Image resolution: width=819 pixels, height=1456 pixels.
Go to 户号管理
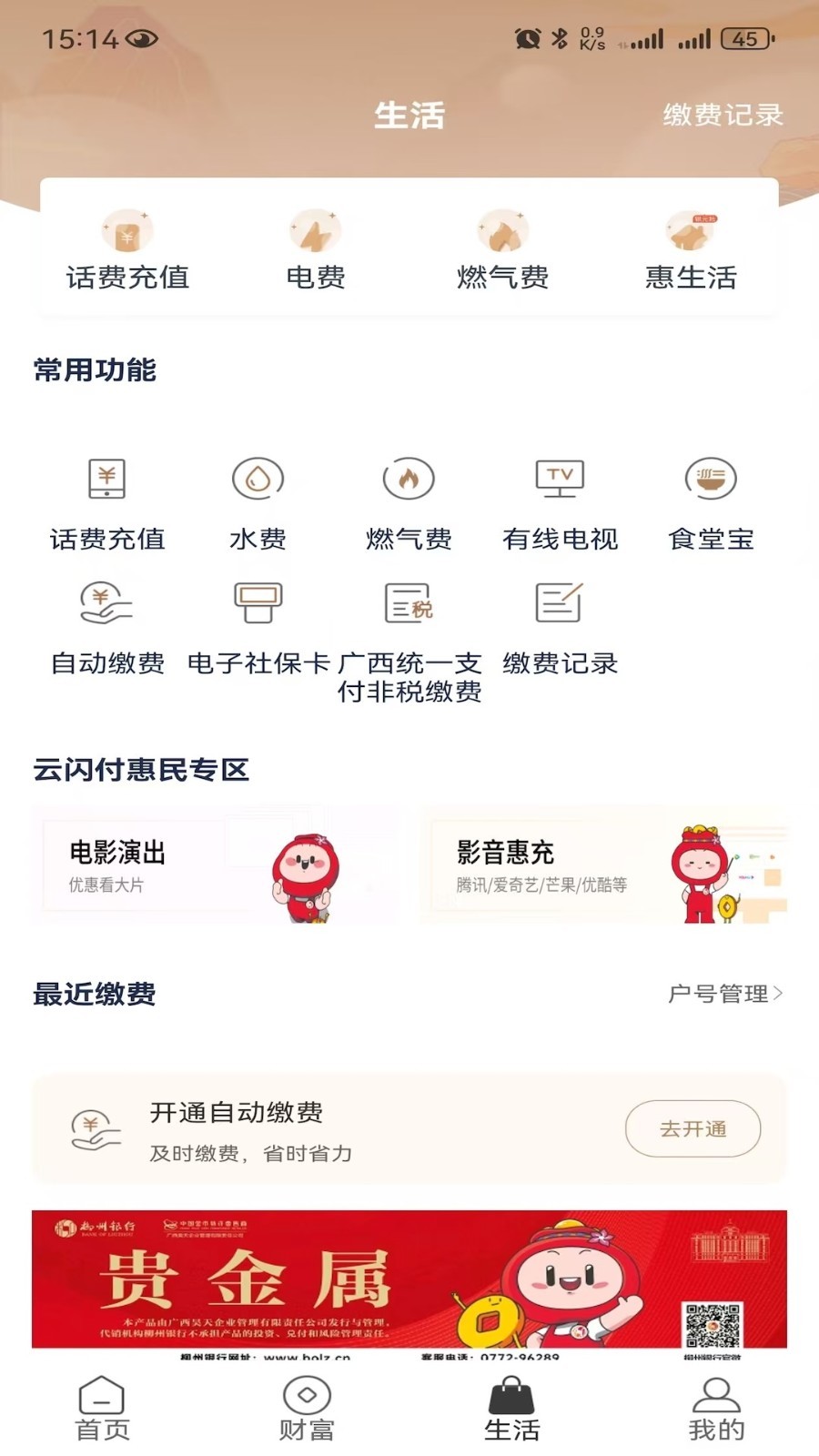pos(724,994)
